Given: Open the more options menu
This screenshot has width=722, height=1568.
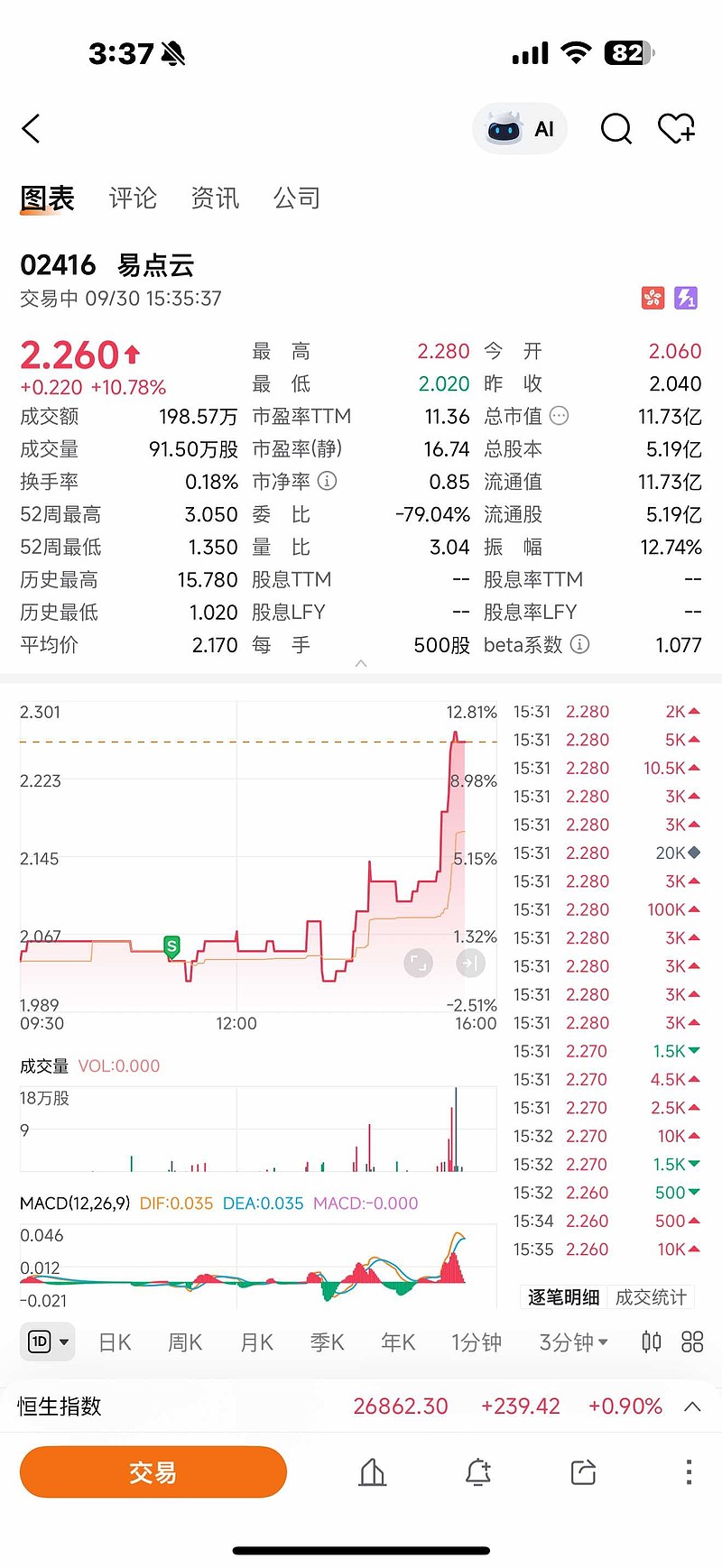Looking at the screenshot, I should pos(689,1472).
